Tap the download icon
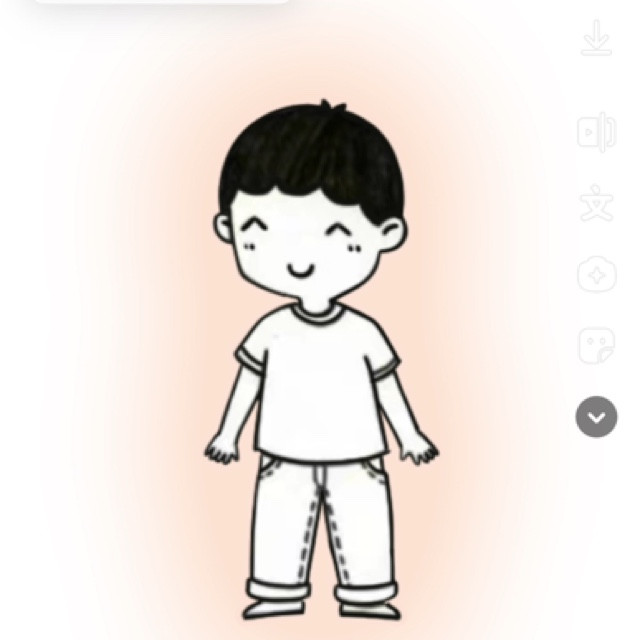640x640 pixels. pyautogui.click(x=596, y=39)
